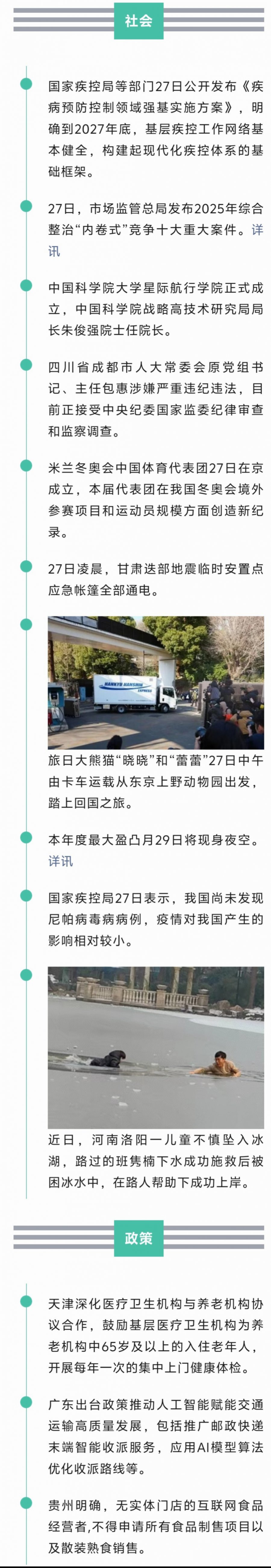View the ice lake rescue photo
This screenshot has width=271, height=1568.
(156, 1048)
